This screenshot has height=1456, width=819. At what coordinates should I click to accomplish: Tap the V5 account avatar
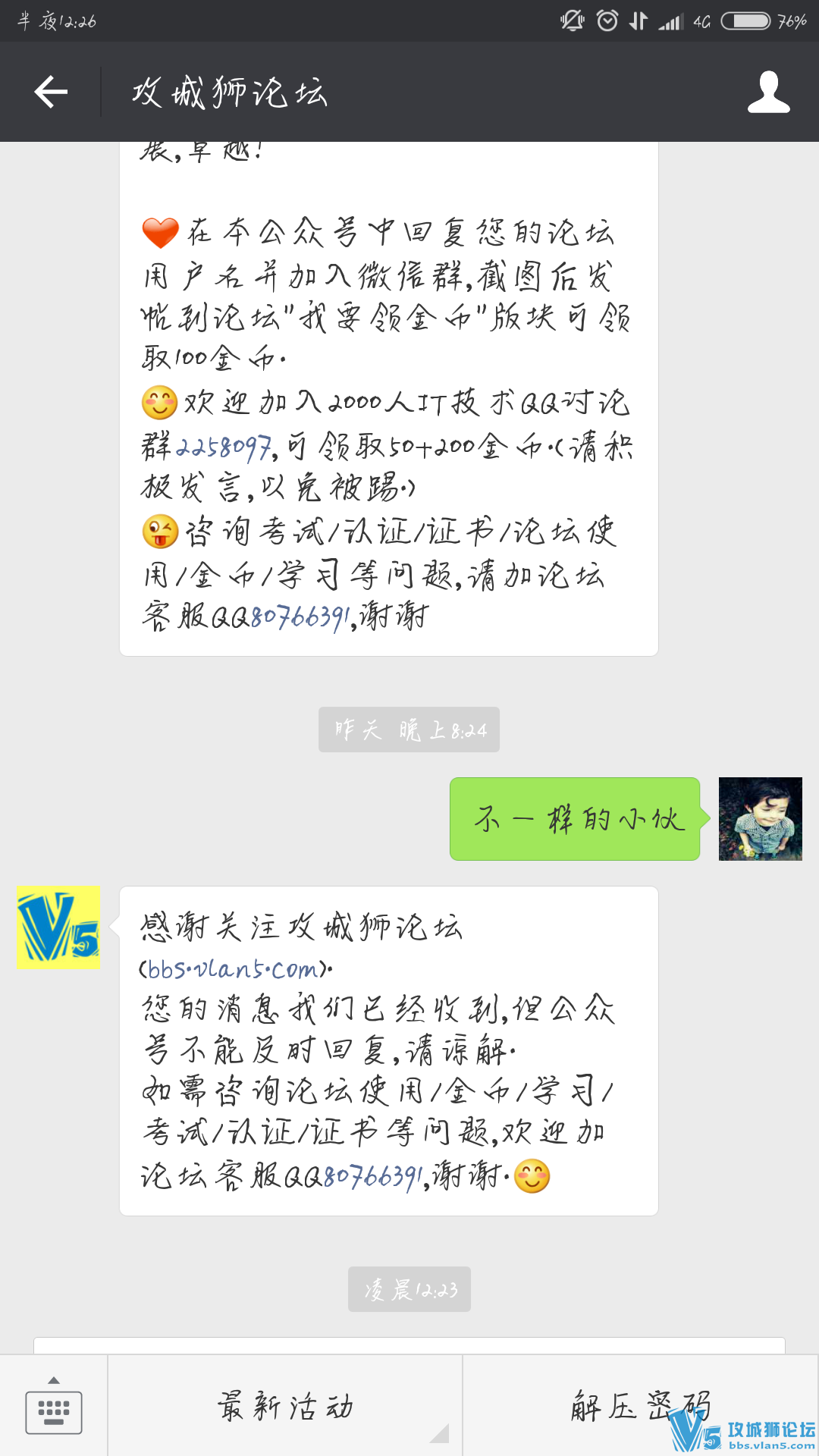(x=58, y=927)
